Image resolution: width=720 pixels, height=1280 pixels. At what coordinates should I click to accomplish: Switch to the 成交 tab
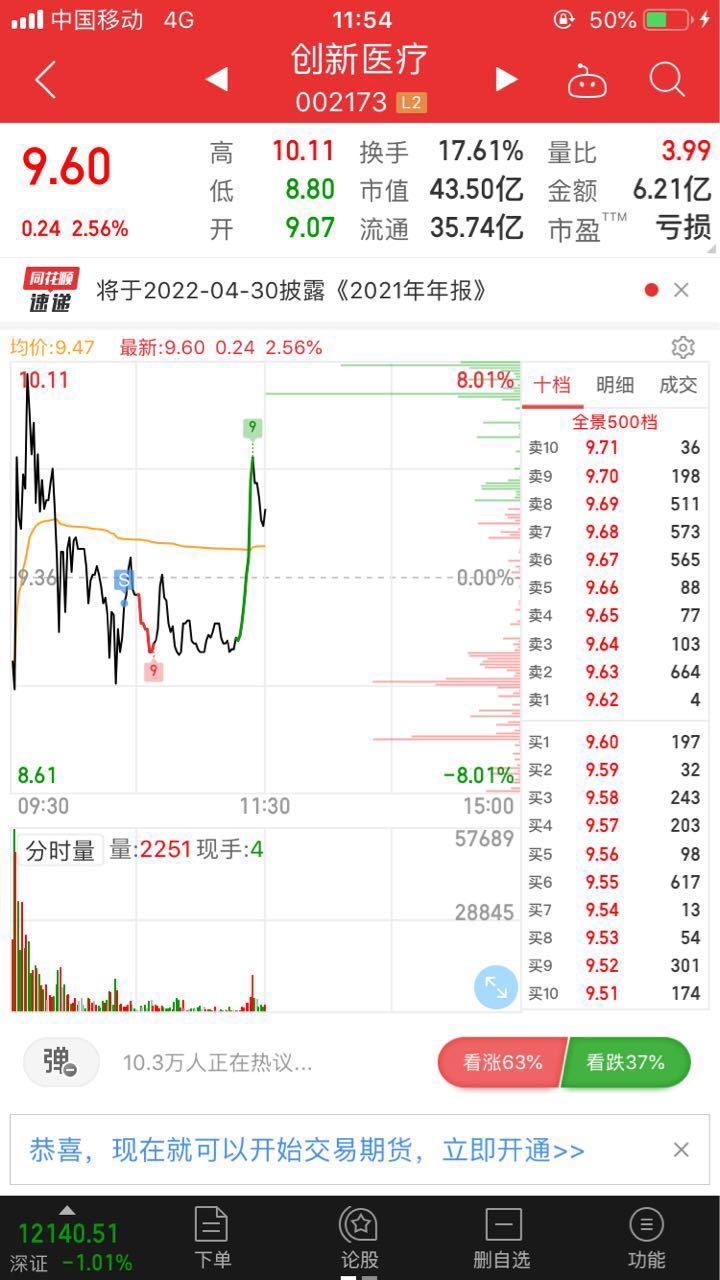click(x=678, y=385)
